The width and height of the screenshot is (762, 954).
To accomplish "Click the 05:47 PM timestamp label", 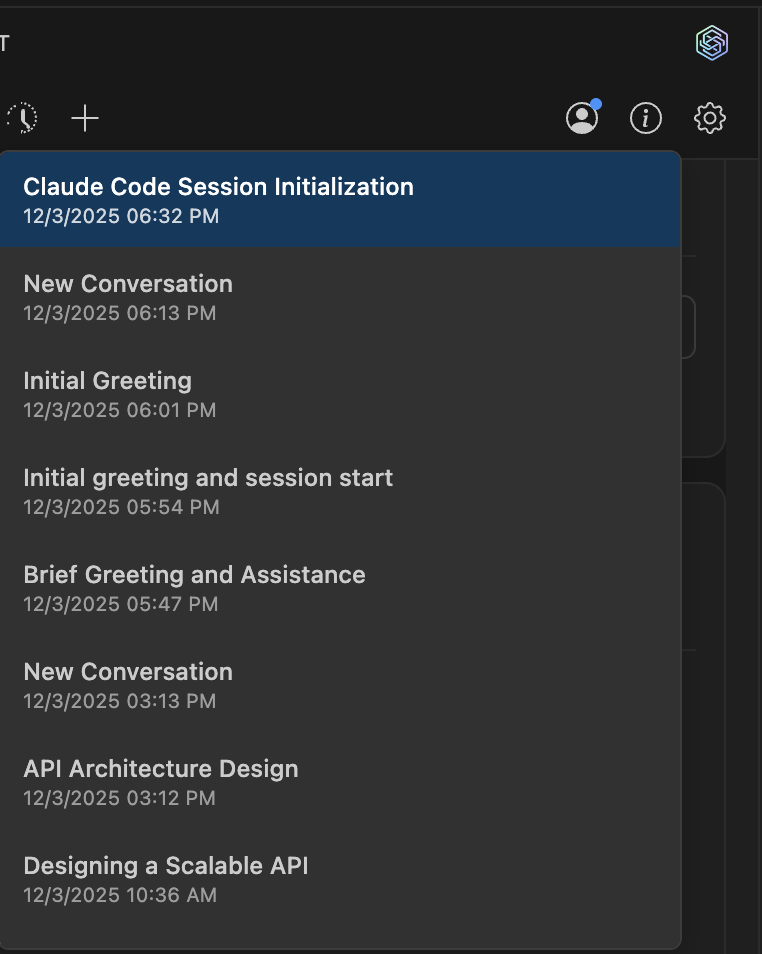I will [x=120, y=604].
